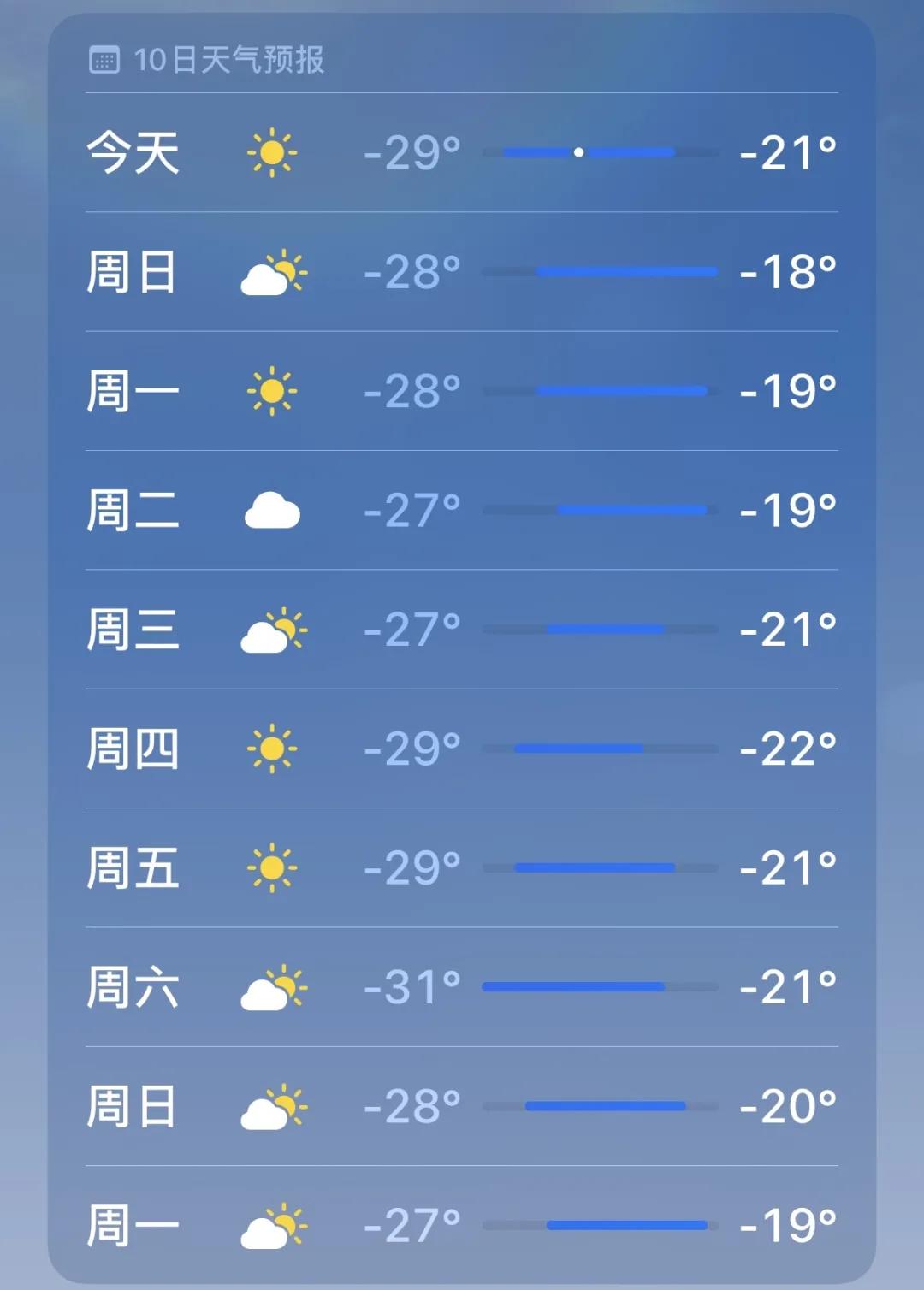Select the second 周日 forecast row
Viewport: 924px width, 1290px height.
(462, 1108)
